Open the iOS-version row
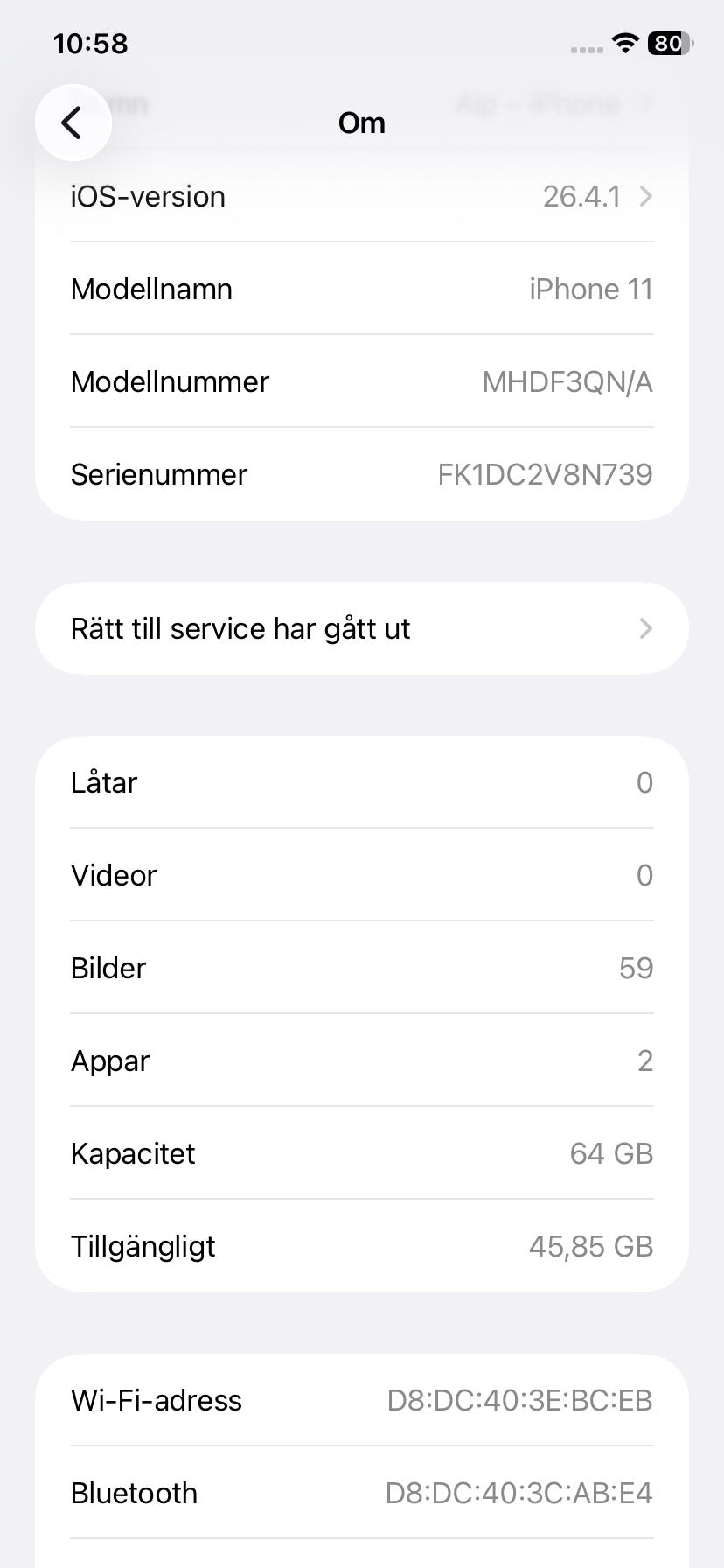Viewport: 724px width, 1568px height. (x=362, y=196)
